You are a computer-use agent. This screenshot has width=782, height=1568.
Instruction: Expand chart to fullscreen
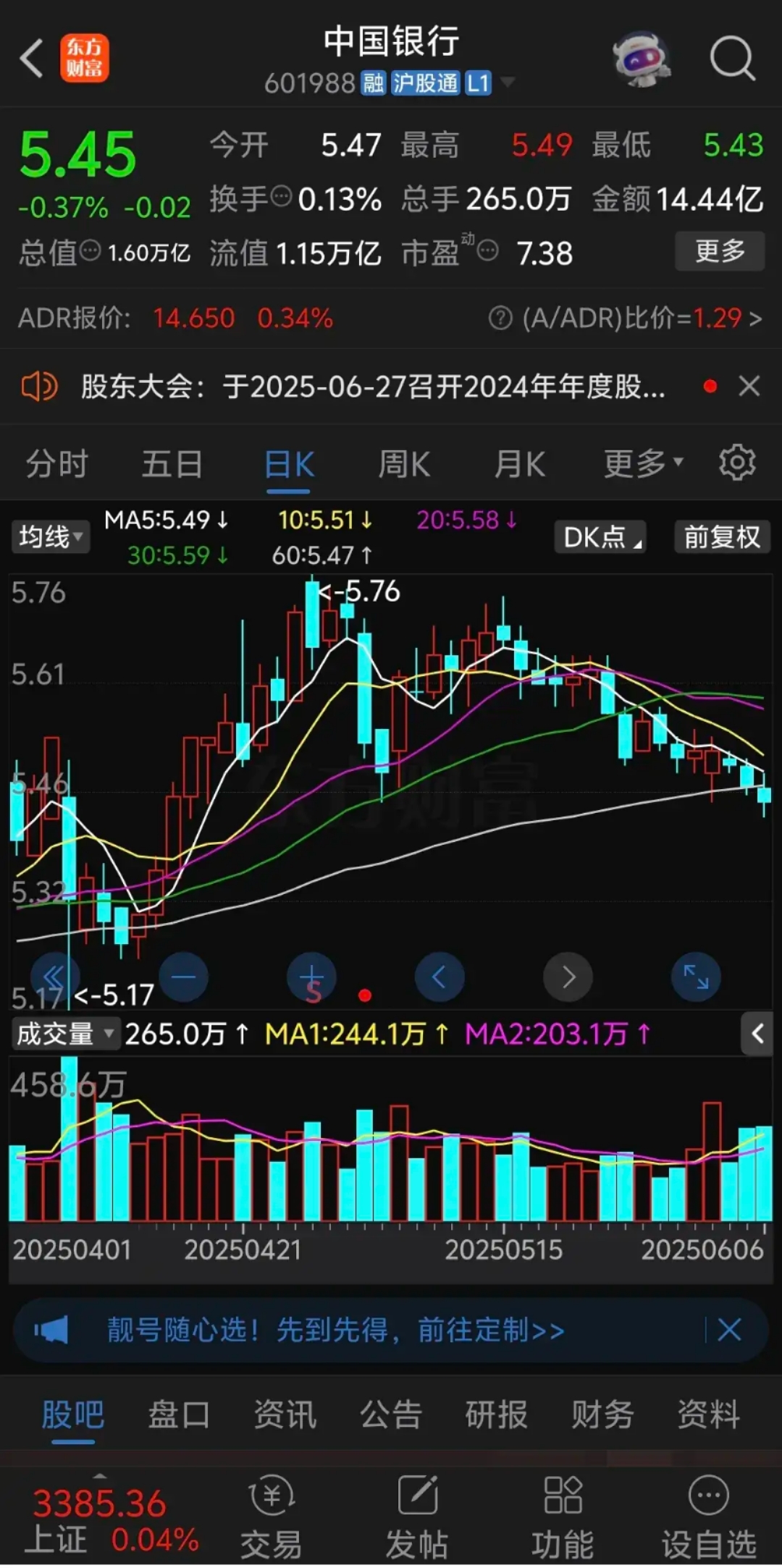tap(696, 977)
